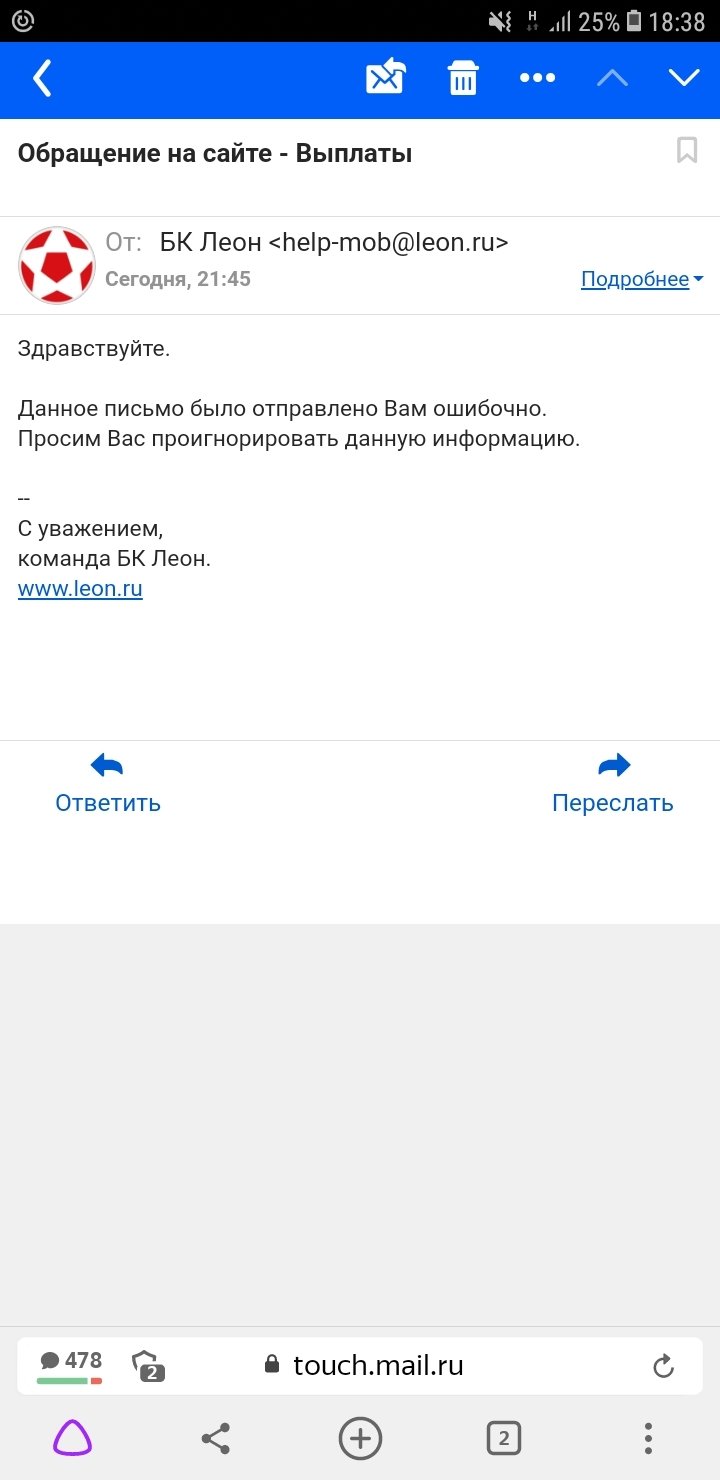Show the open tabs switcher
This screenshot has height=1480, width=720.
503,1439
